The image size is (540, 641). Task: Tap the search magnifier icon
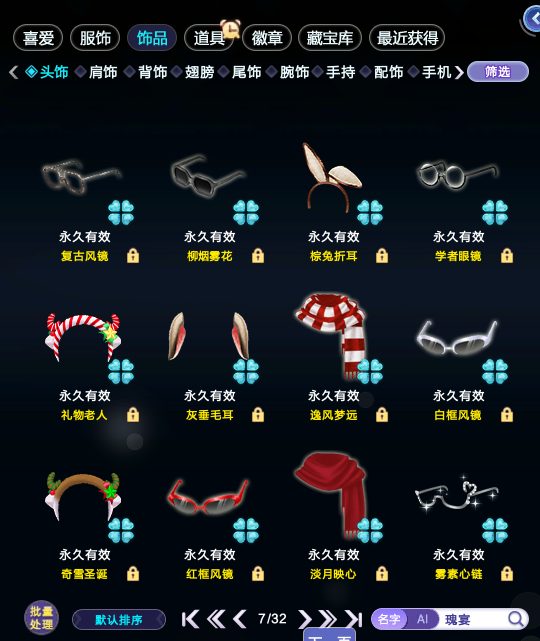pyautogui.click(x=516, y=619)
